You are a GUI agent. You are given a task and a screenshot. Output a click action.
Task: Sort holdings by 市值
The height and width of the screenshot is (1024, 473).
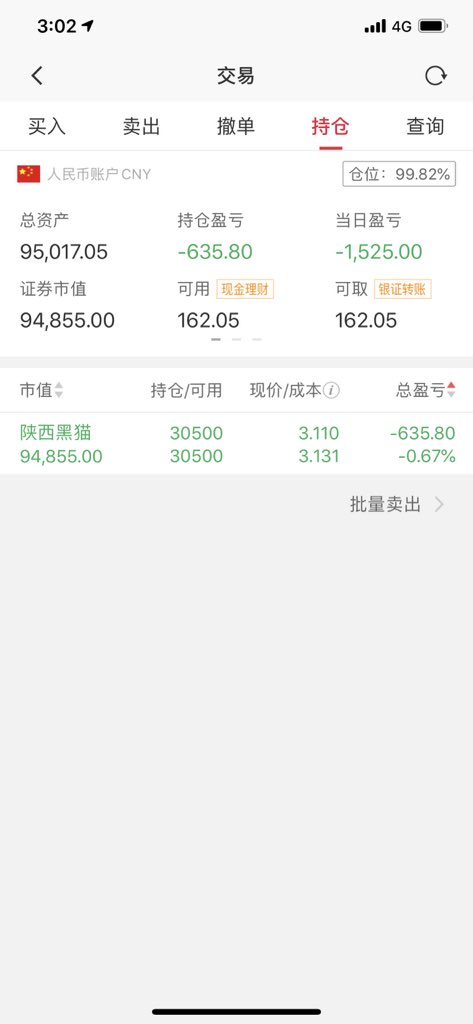pyautogui.click(x=42, y=391)
